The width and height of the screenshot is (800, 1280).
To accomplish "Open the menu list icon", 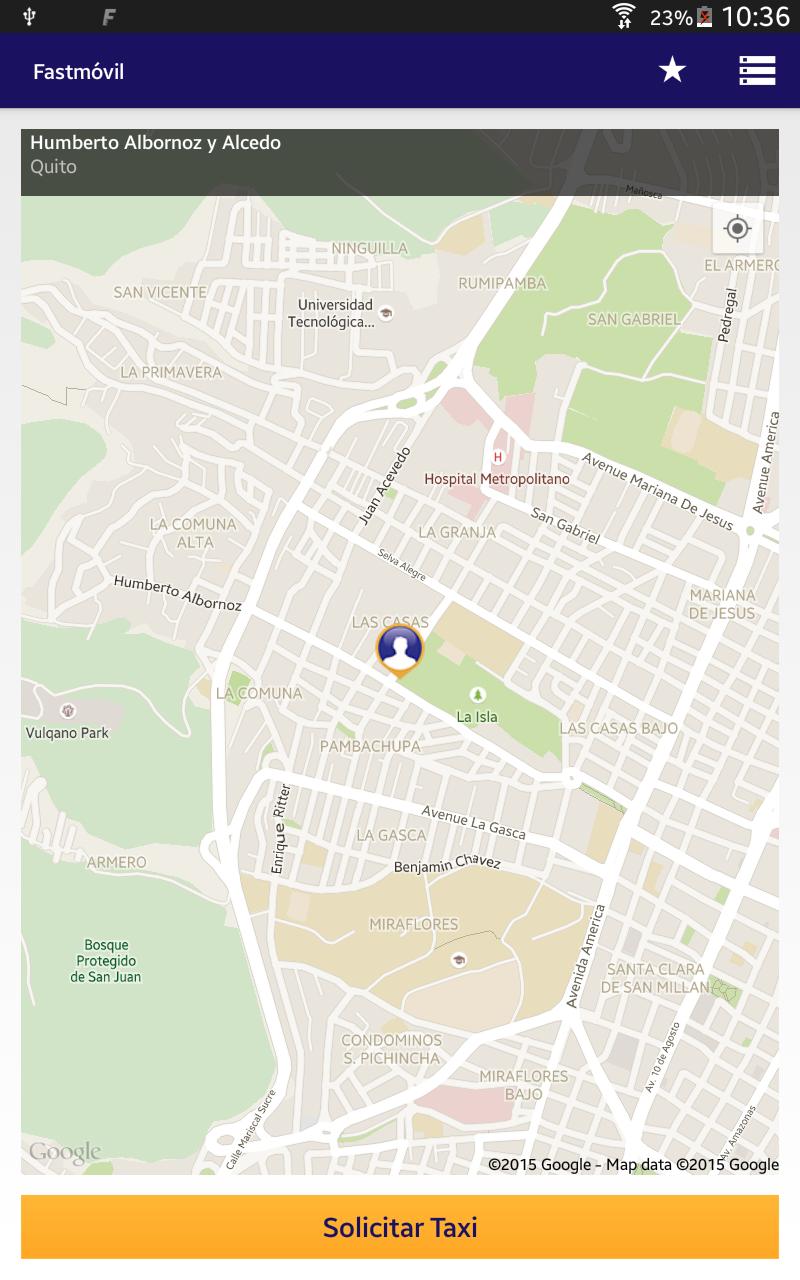I will tap(757, 70).
